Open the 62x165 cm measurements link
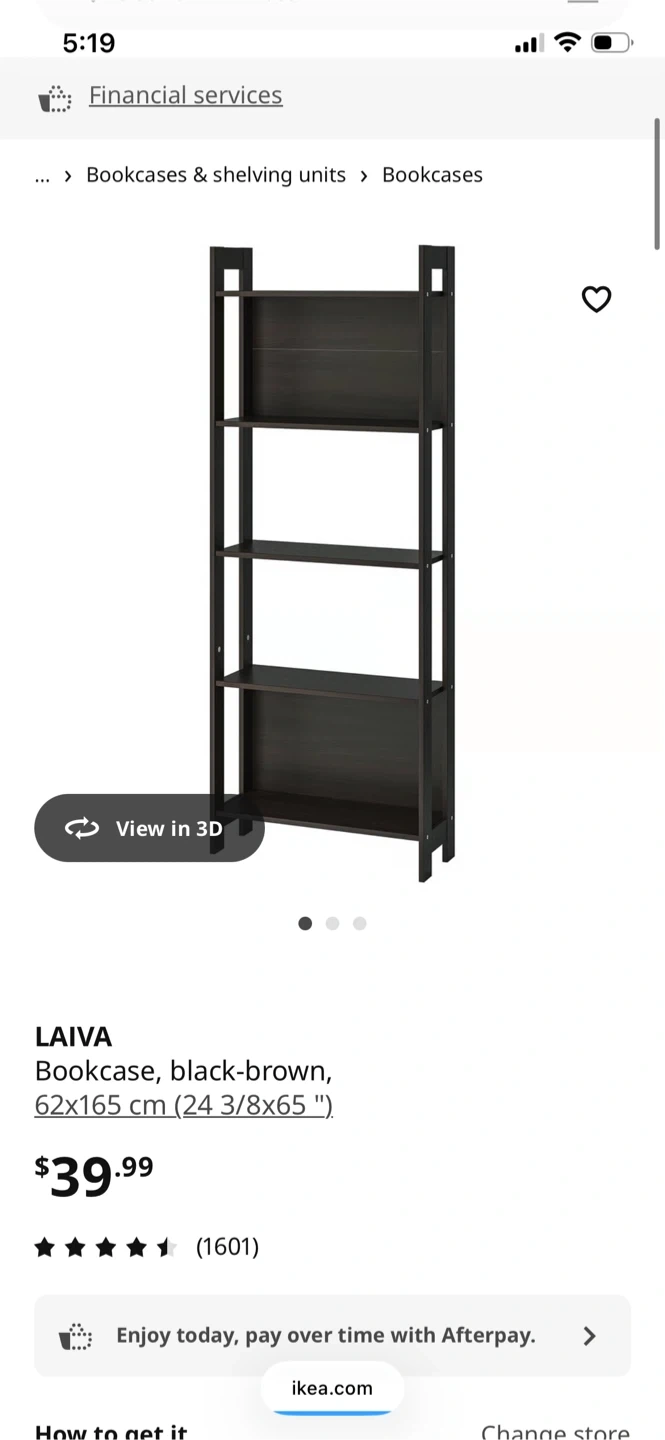This screenshot has width=665, height=1440. (x=184, y=1106)
